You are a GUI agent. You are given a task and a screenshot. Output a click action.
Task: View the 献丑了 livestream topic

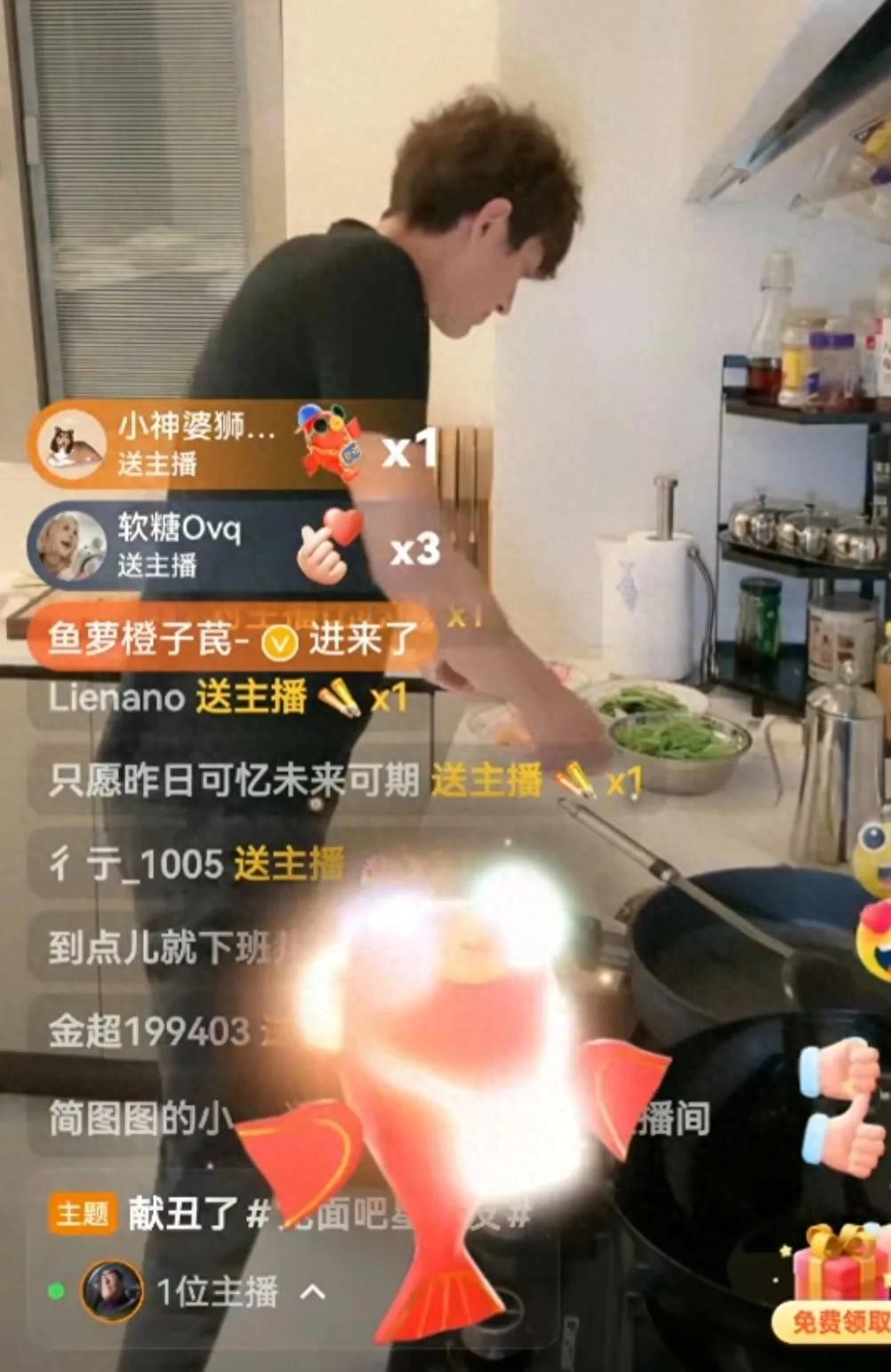183,1215
